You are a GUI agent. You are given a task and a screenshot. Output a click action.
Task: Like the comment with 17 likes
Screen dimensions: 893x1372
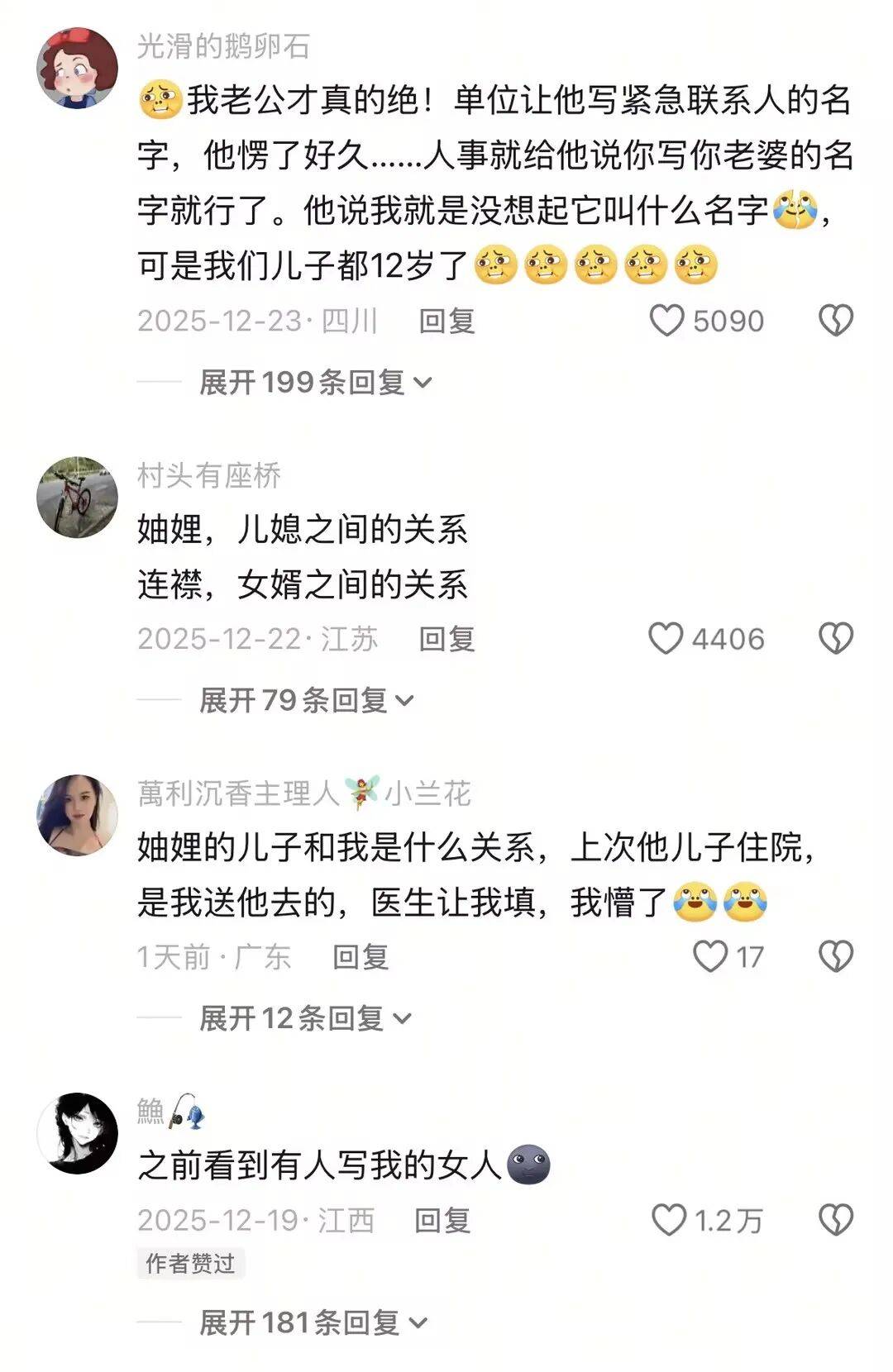click(709, 957)
